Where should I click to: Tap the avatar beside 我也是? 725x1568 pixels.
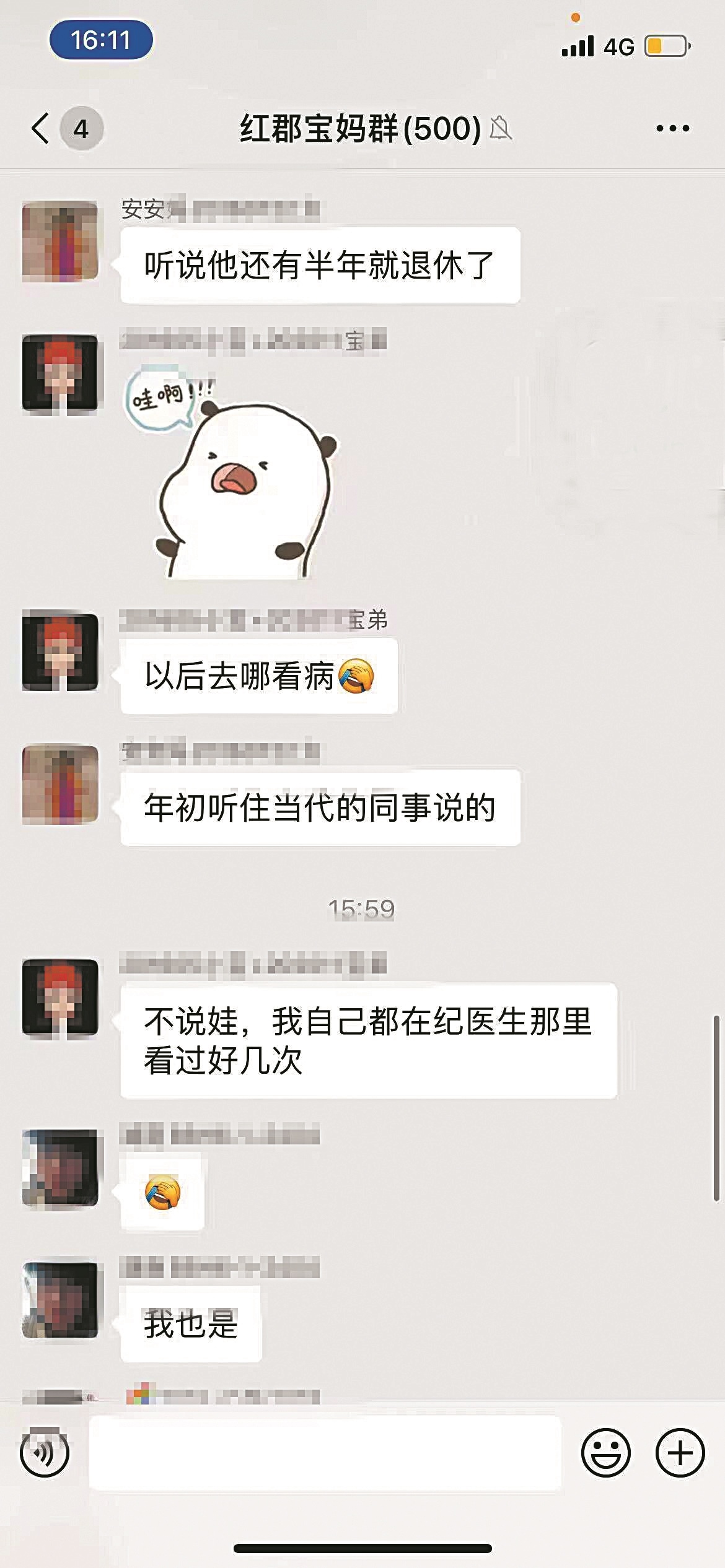coord(60,1300)
